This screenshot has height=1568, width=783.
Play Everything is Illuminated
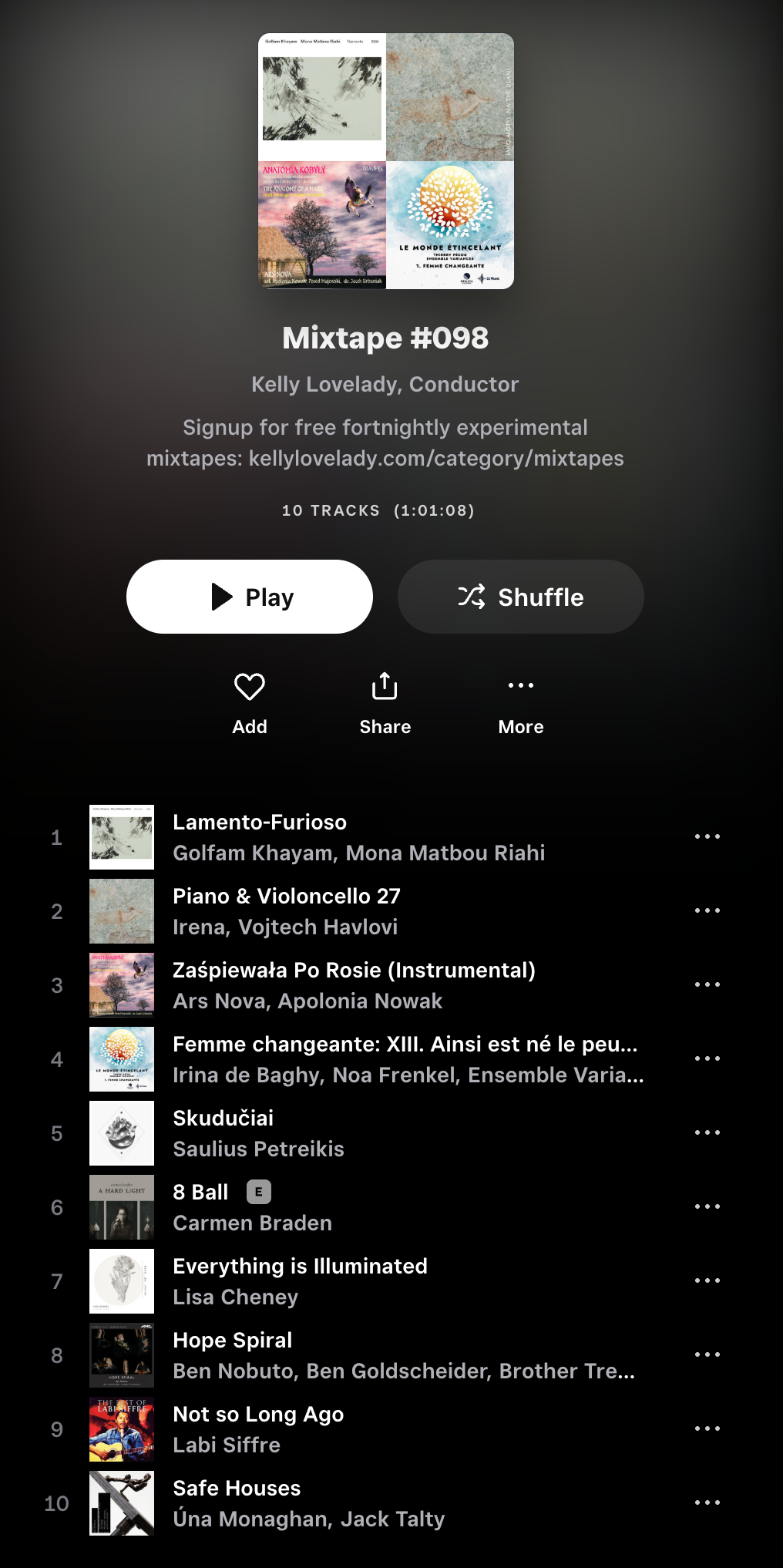(300, 1267)
